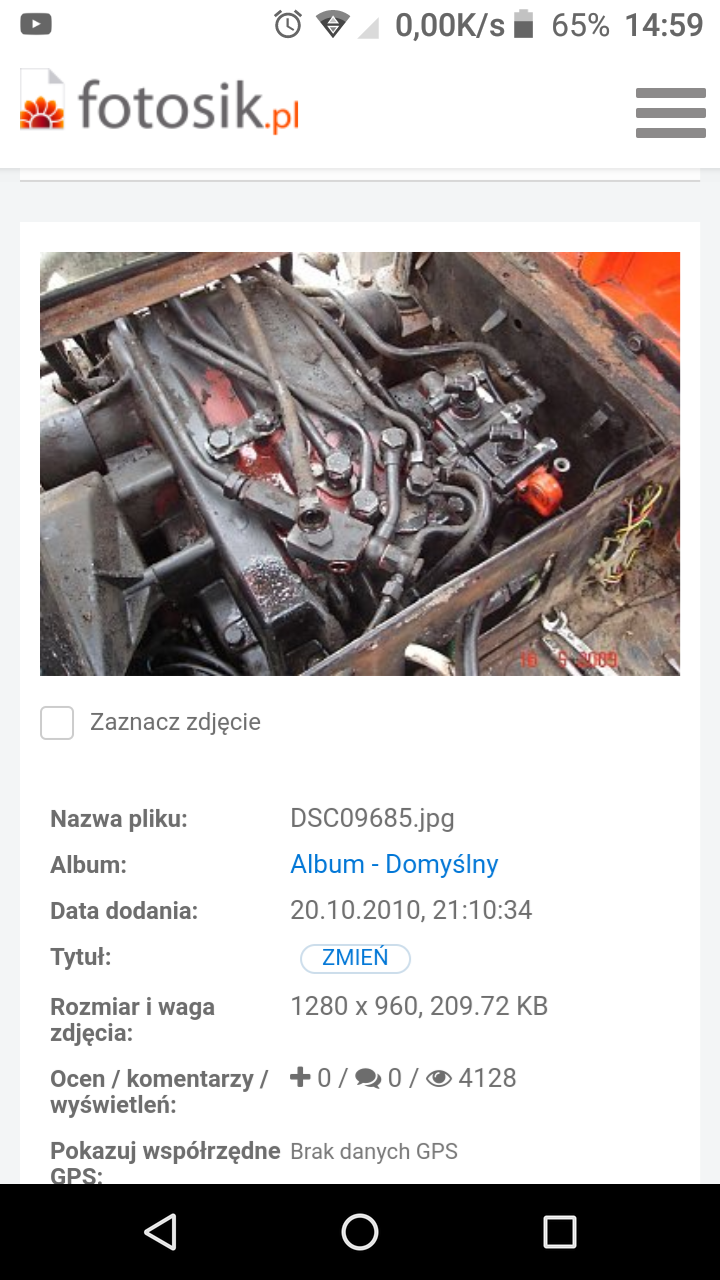Tick the Zaznacz zdjęcie checkbox
Image resolution: width=720 pixels, height=1280 pixels.
click(x=57, y=723)
